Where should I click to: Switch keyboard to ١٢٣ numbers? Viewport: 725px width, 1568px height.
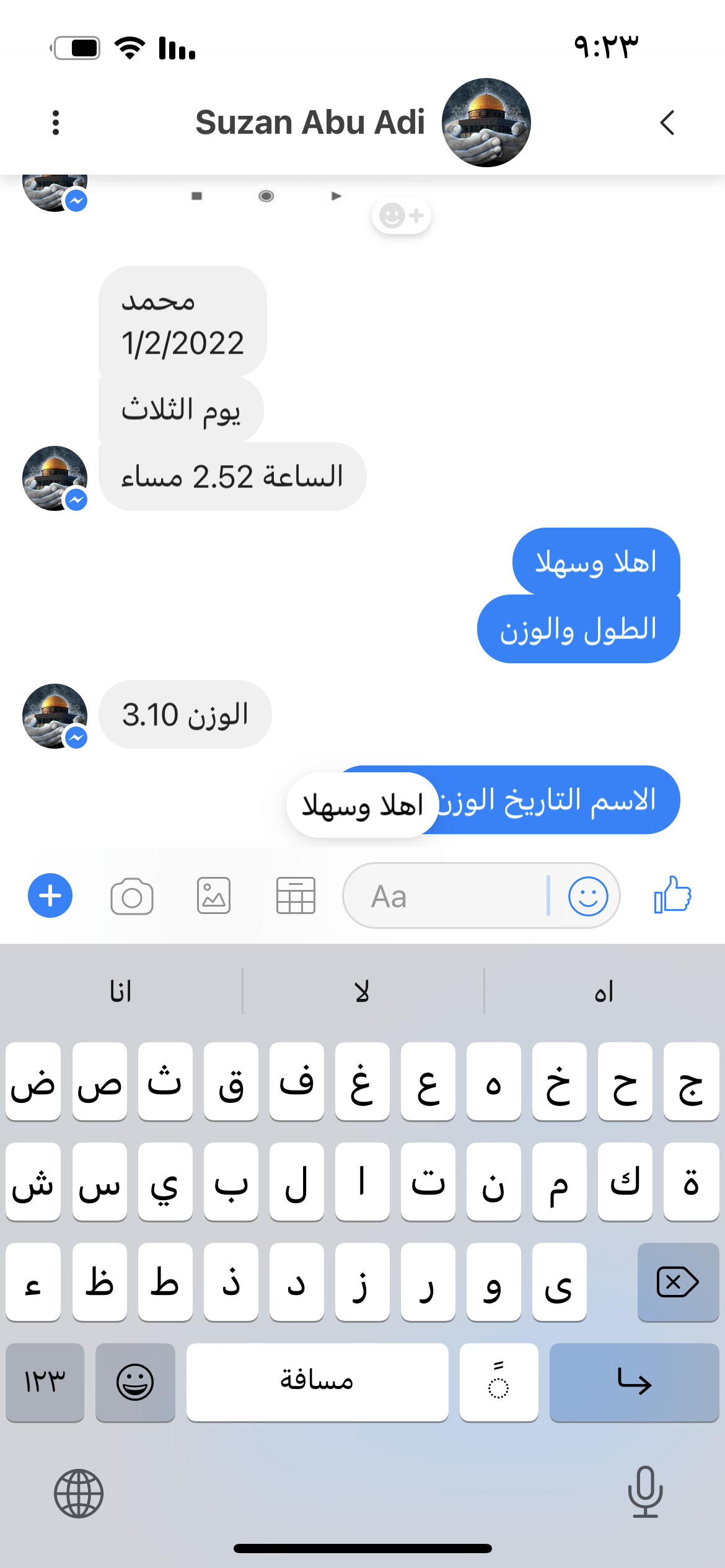click(x=45, y=1382)
